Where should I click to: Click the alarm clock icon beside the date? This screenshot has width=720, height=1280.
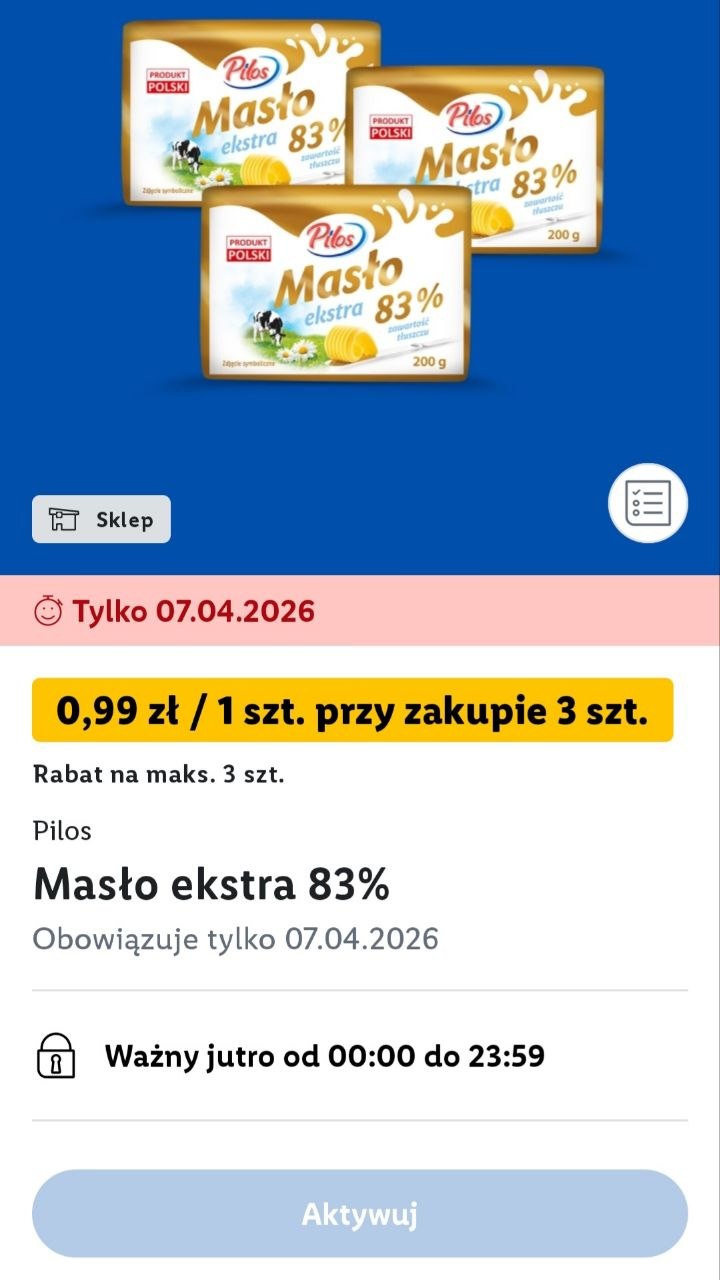pos(47,610)
